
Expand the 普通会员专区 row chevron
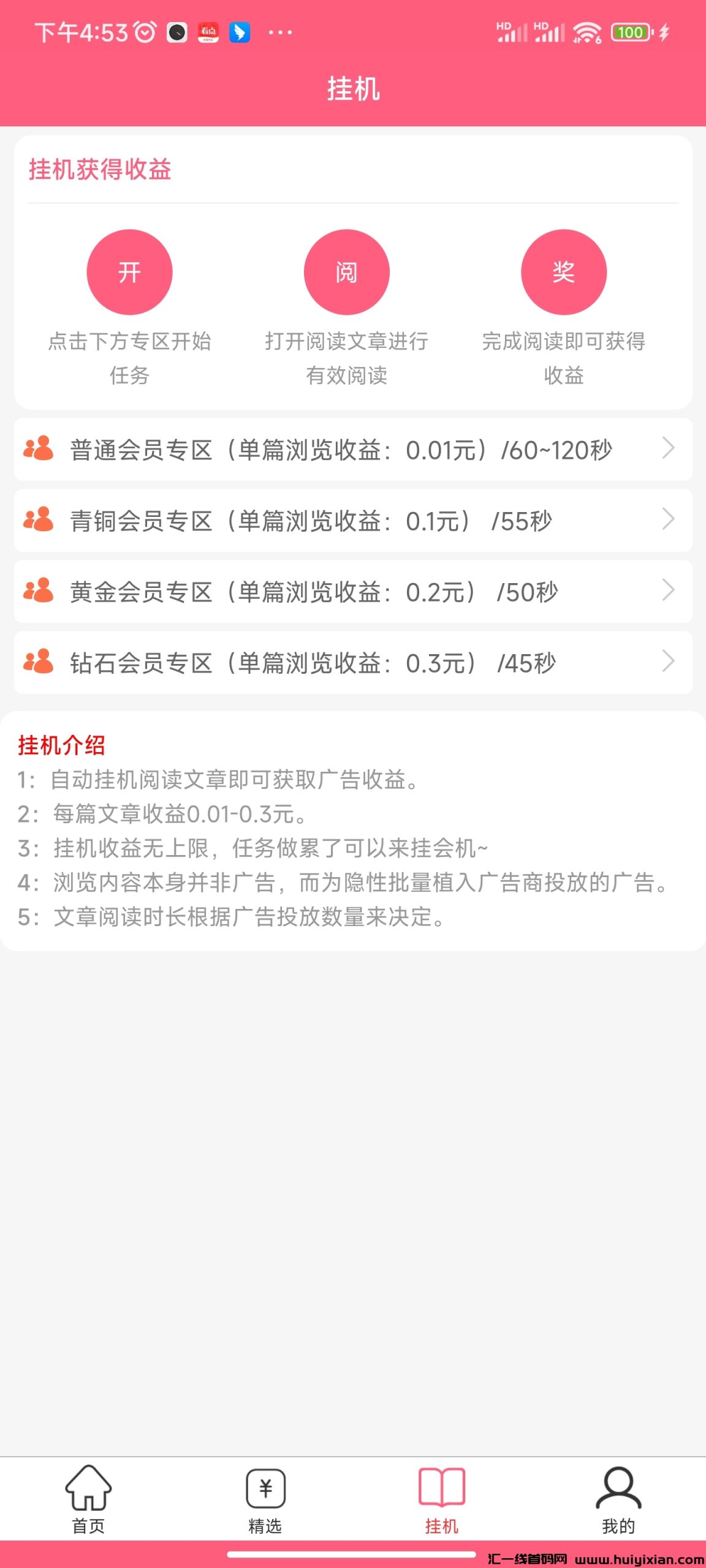click(x=668, y=448)
